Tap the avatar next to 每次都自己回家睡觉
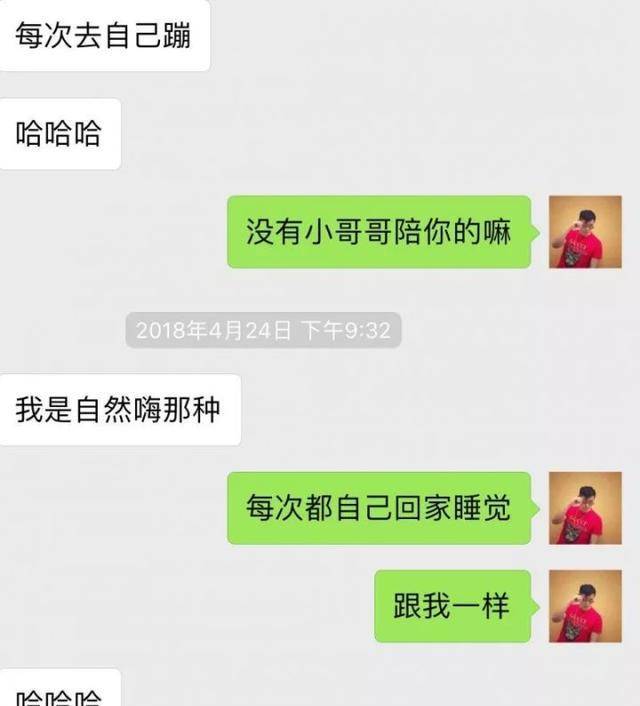The image size is (640, 706). 578,508
